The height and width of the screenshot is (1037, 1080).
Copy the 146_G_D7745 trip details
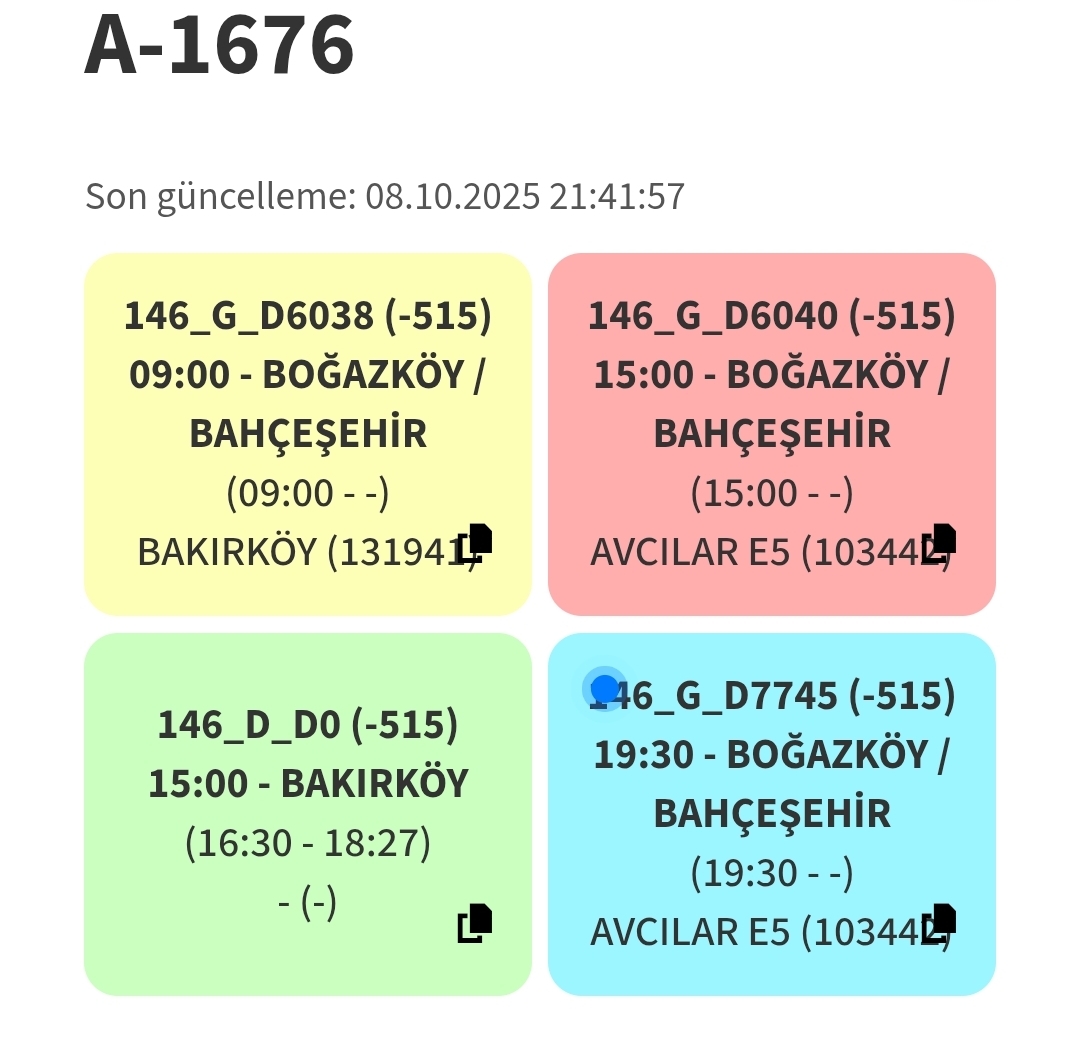click(x=939, y=923)
